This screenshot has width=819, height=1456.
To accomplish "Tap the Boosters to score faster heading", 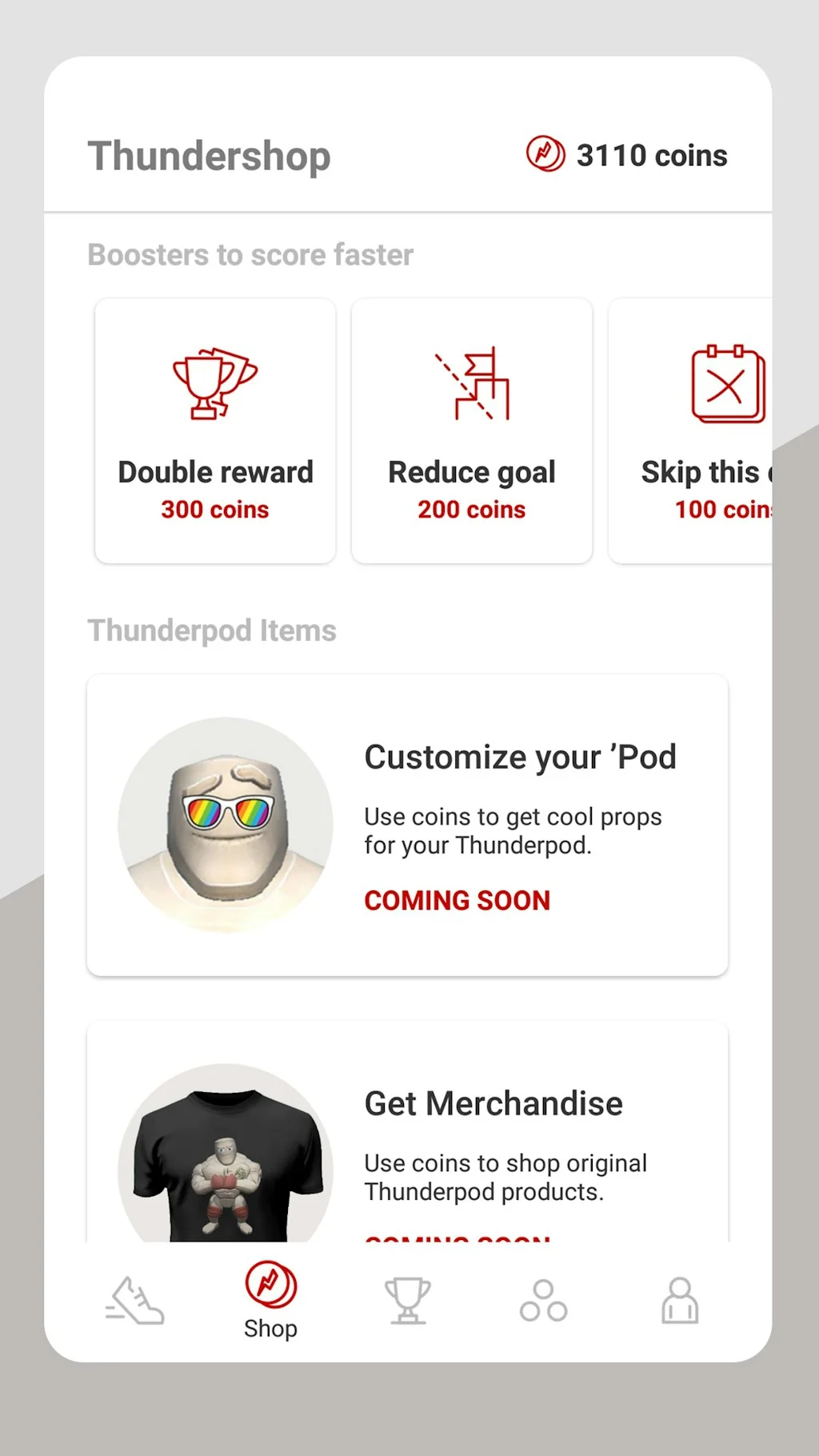I will coord(250,254).
